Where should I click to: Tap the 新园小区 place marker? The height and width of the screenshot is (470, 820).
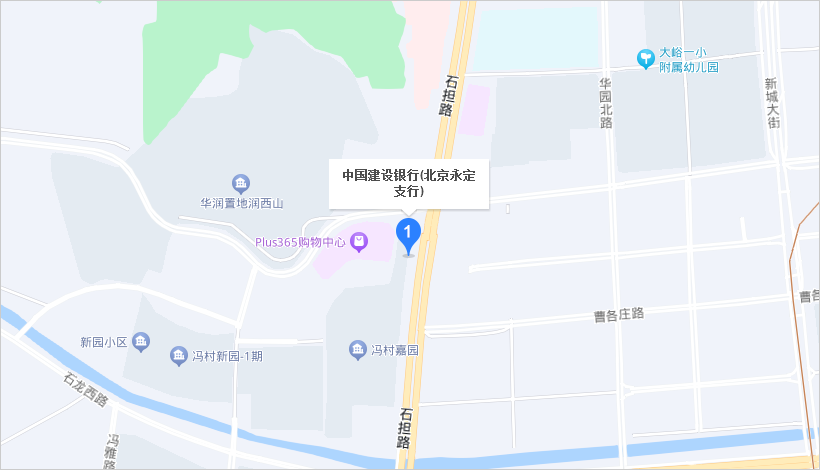click(x=141, y=342)
